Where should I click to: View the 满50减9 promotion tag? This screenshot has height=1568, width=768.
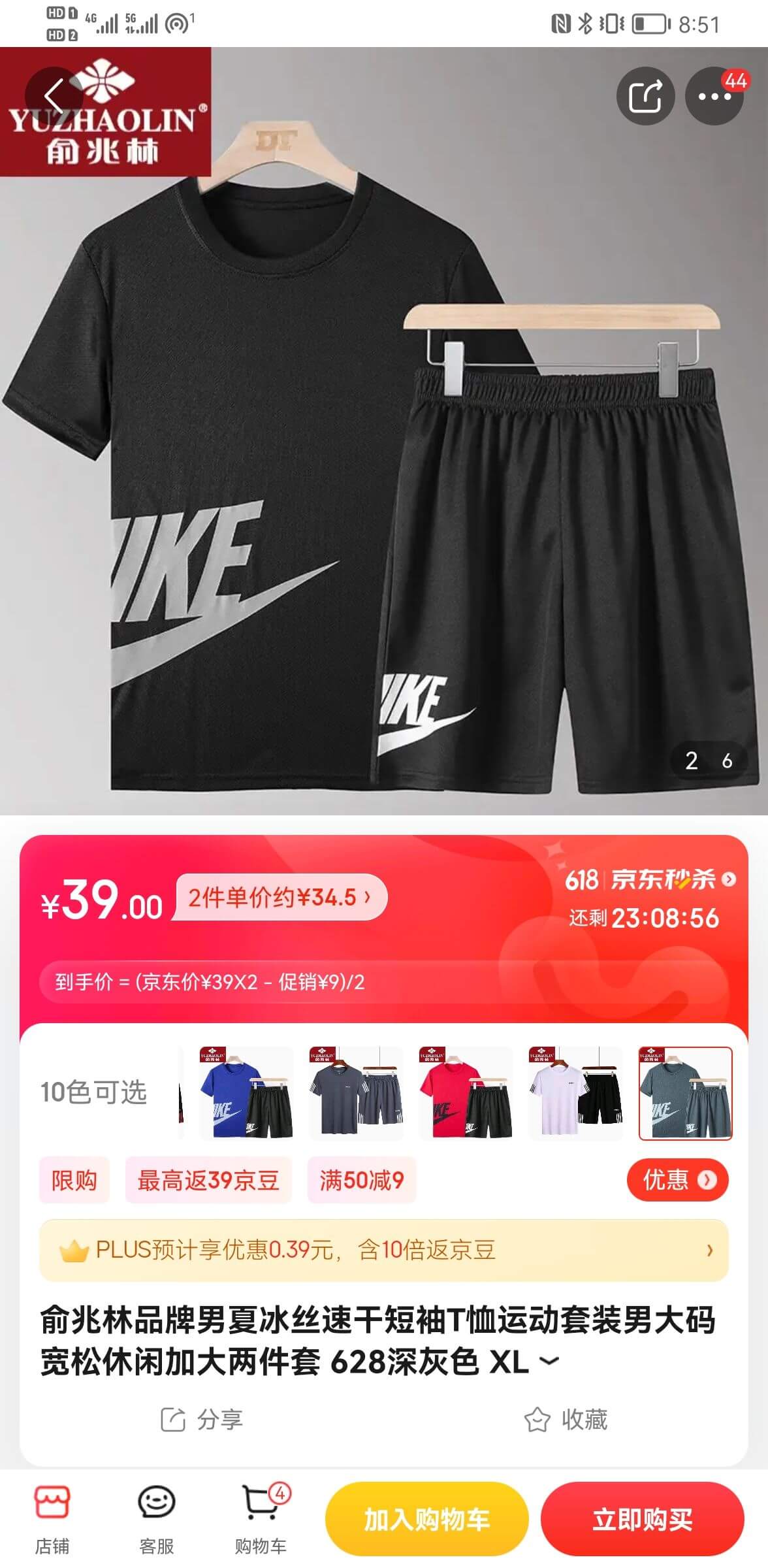363,1179
